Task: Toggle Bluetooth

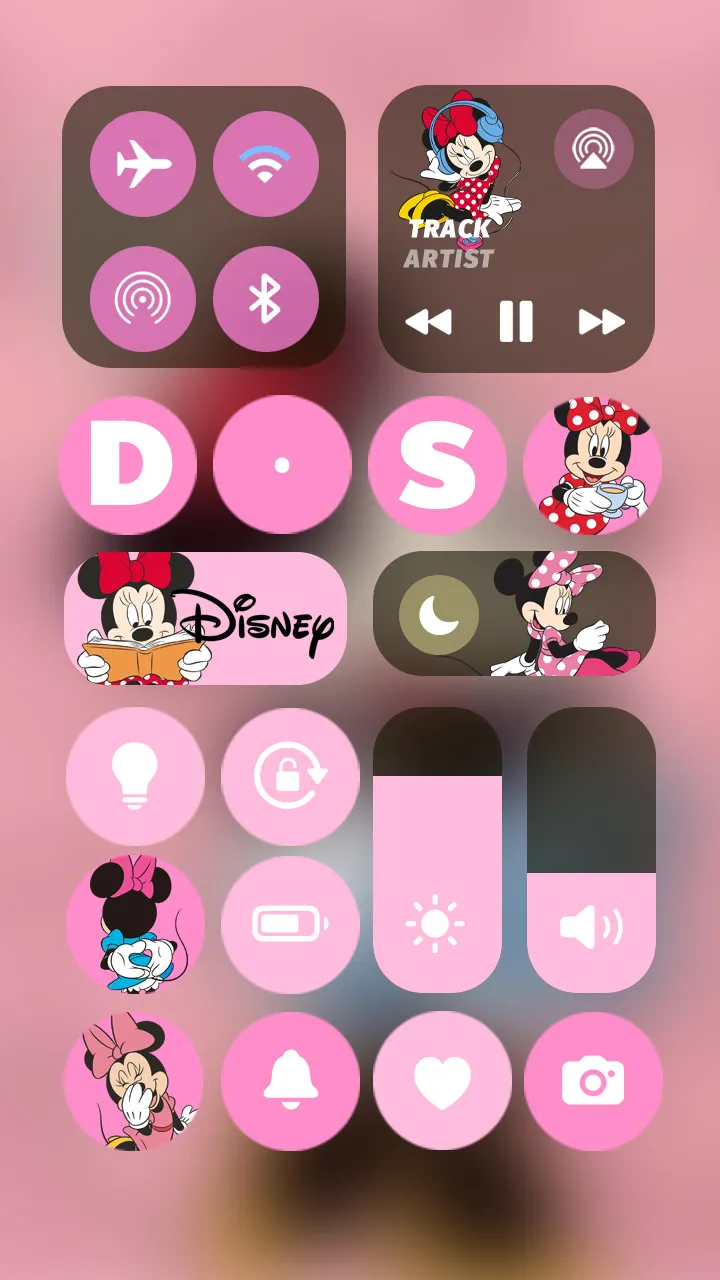Action: [x=265, y=298]
